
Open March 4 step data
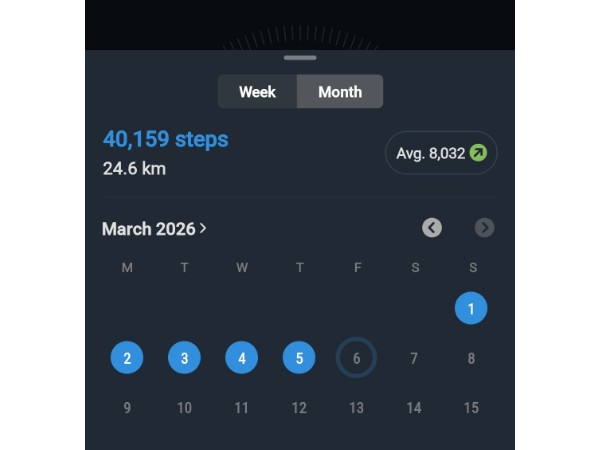(x=241, y=357)
